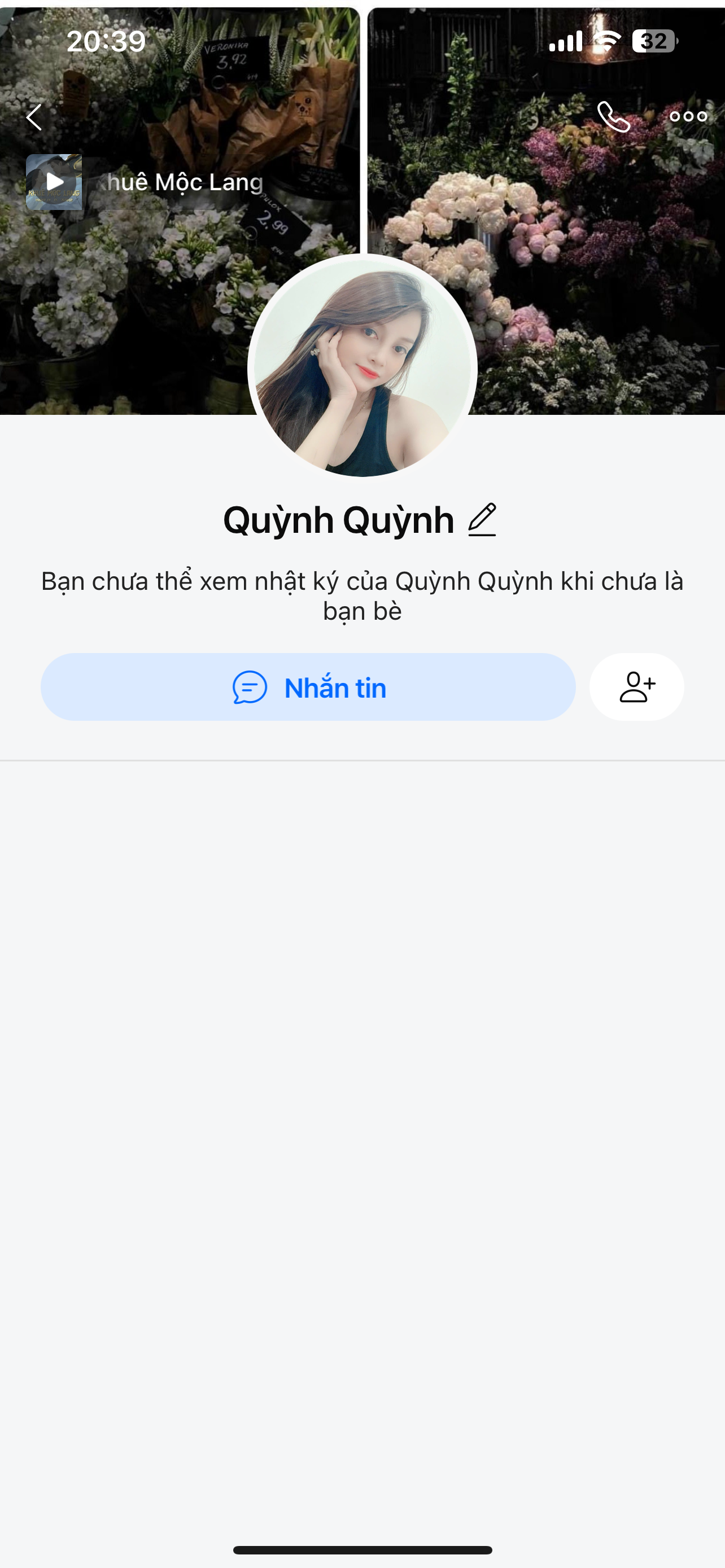Tap Nhắn tin to message Quỳnh Quỳnh
The width and height of the screenshot is (725, 1568).
click(308, 687)
